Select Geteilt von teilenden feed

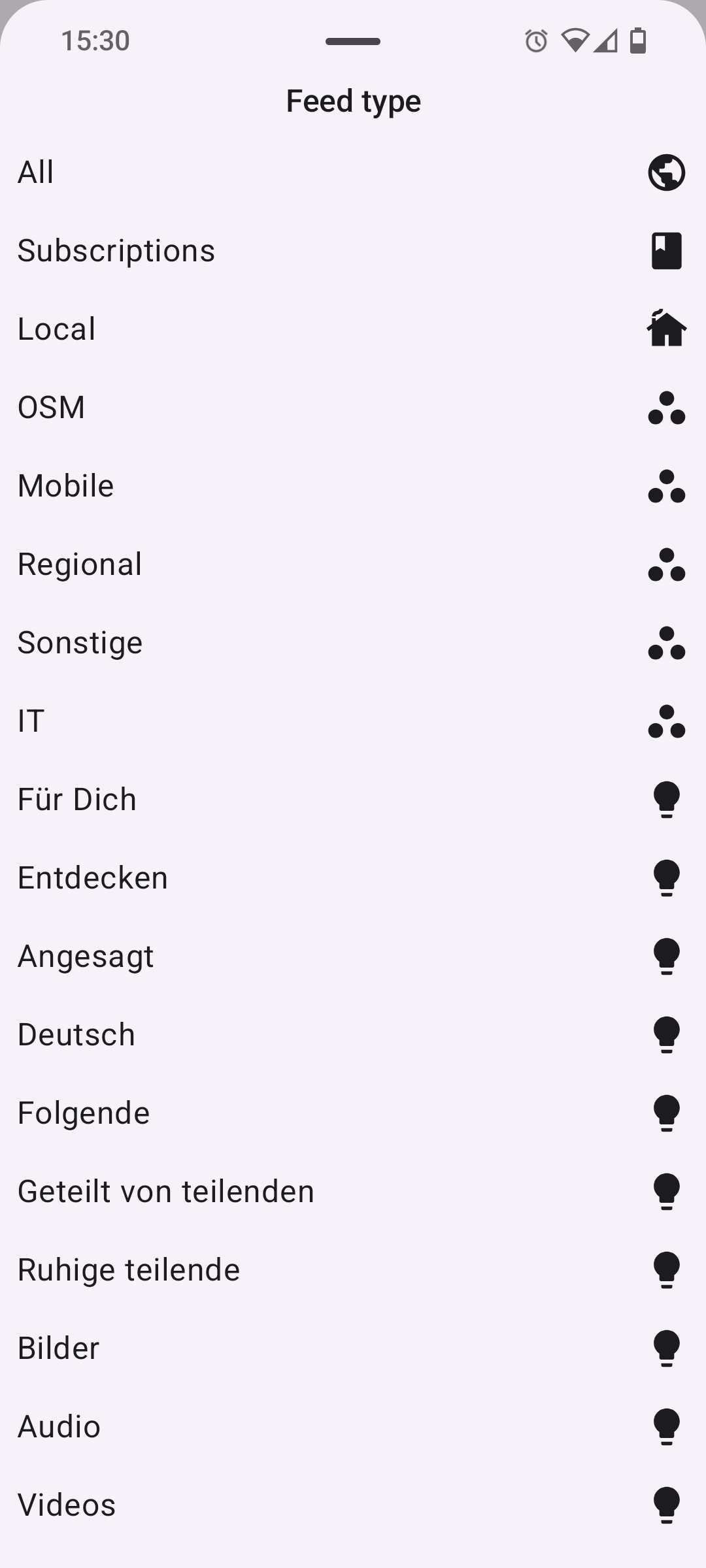[353, 1192]
